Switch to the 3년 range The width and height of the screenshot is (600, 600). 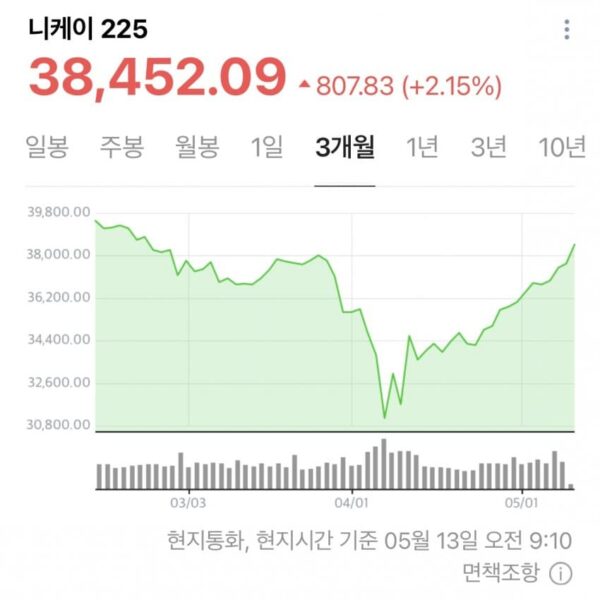coord(489,148)
